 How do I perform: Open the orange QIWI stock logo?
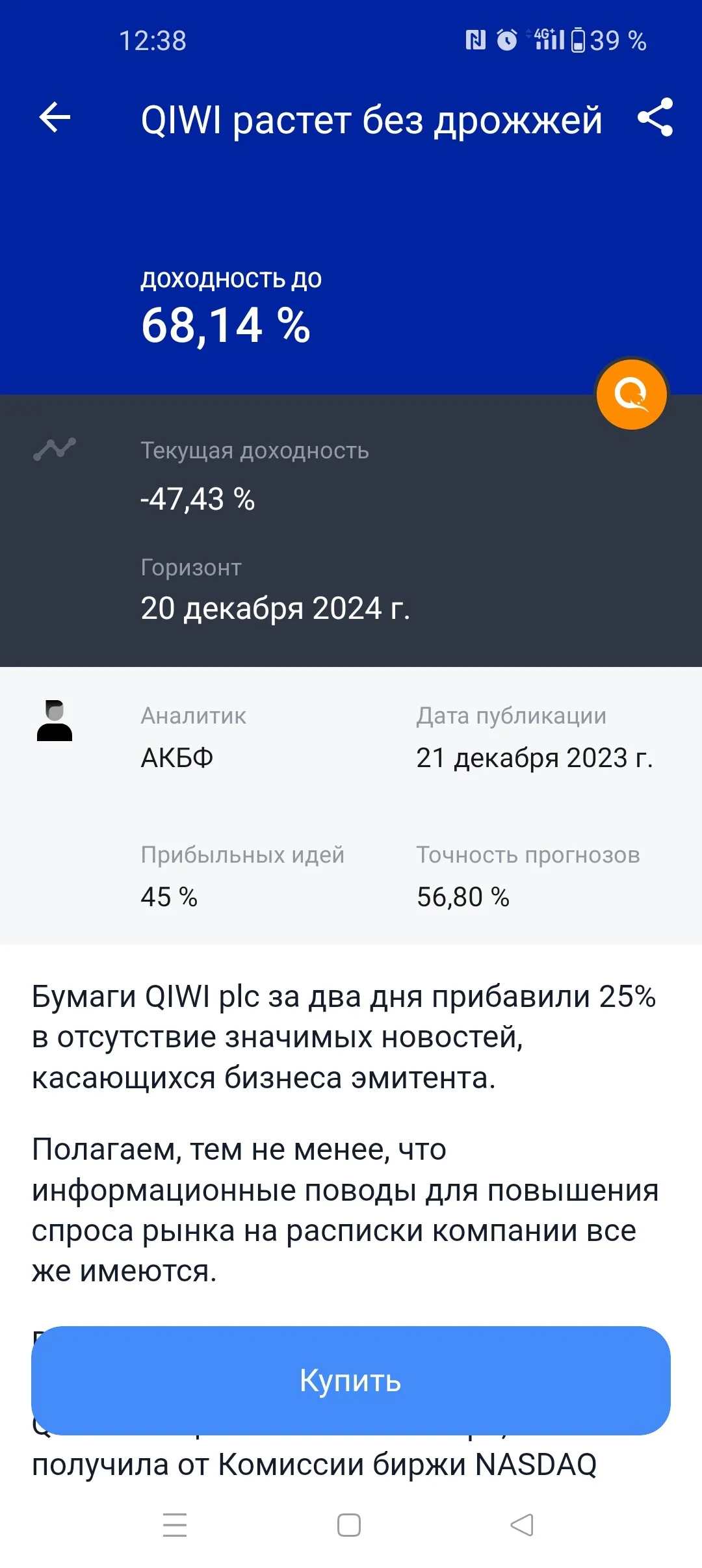tap(632, 394)
